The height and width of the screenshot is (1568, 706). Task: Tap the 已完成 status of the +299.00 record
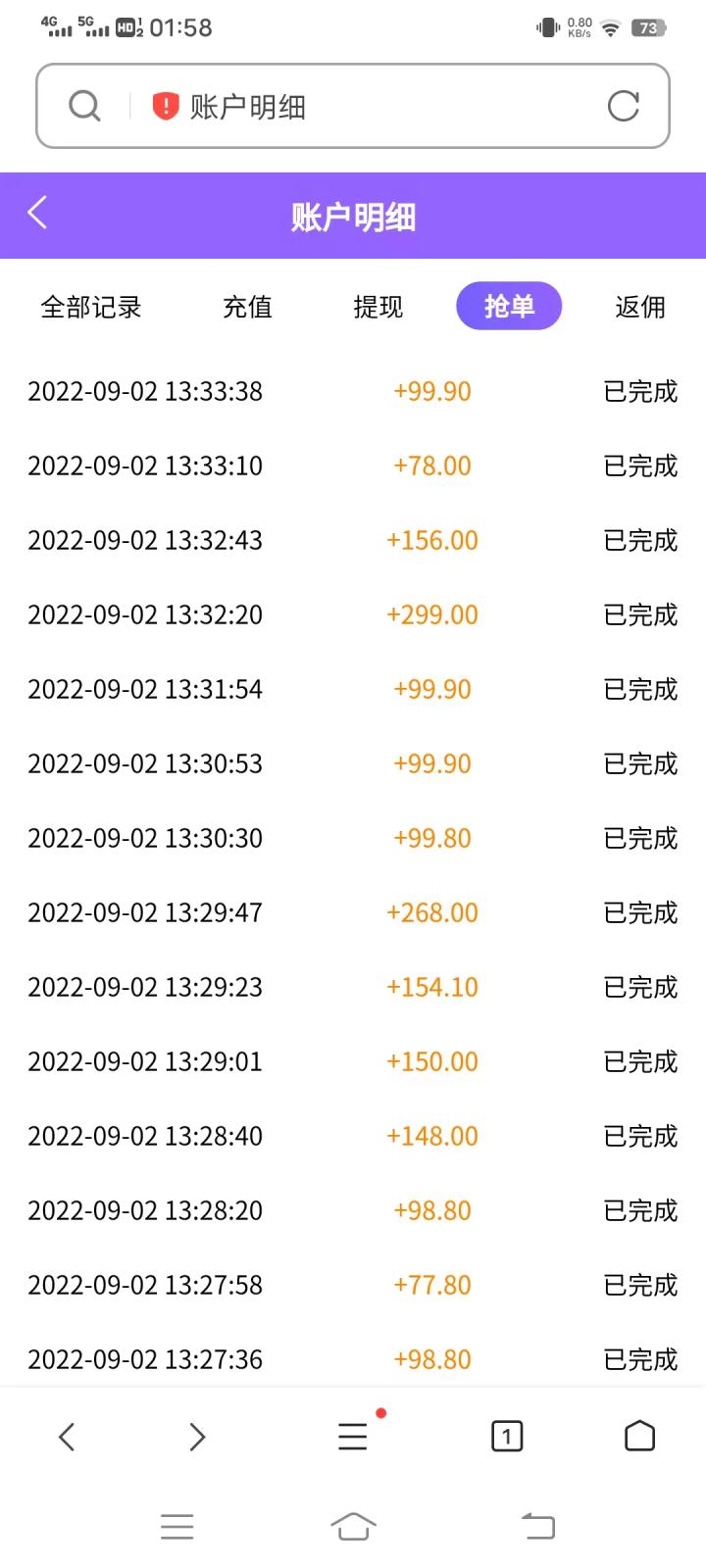[x=639, y=614]
